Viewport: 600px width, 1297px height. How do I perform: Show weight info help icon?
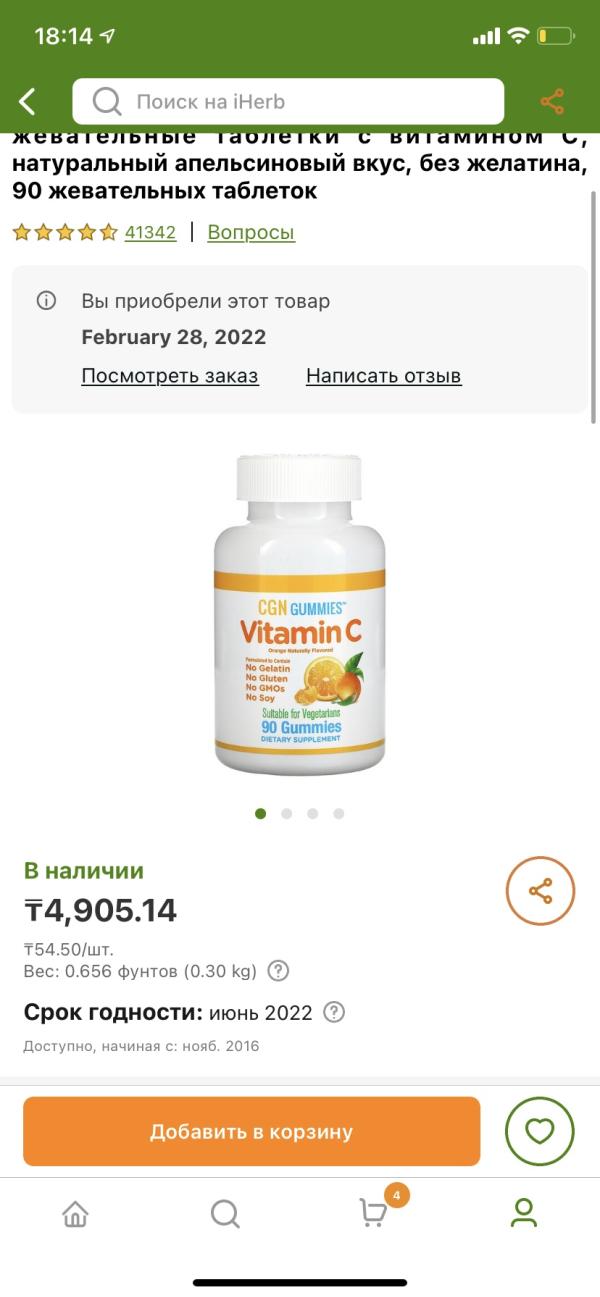pyautogui.click(x=279, y=970)
